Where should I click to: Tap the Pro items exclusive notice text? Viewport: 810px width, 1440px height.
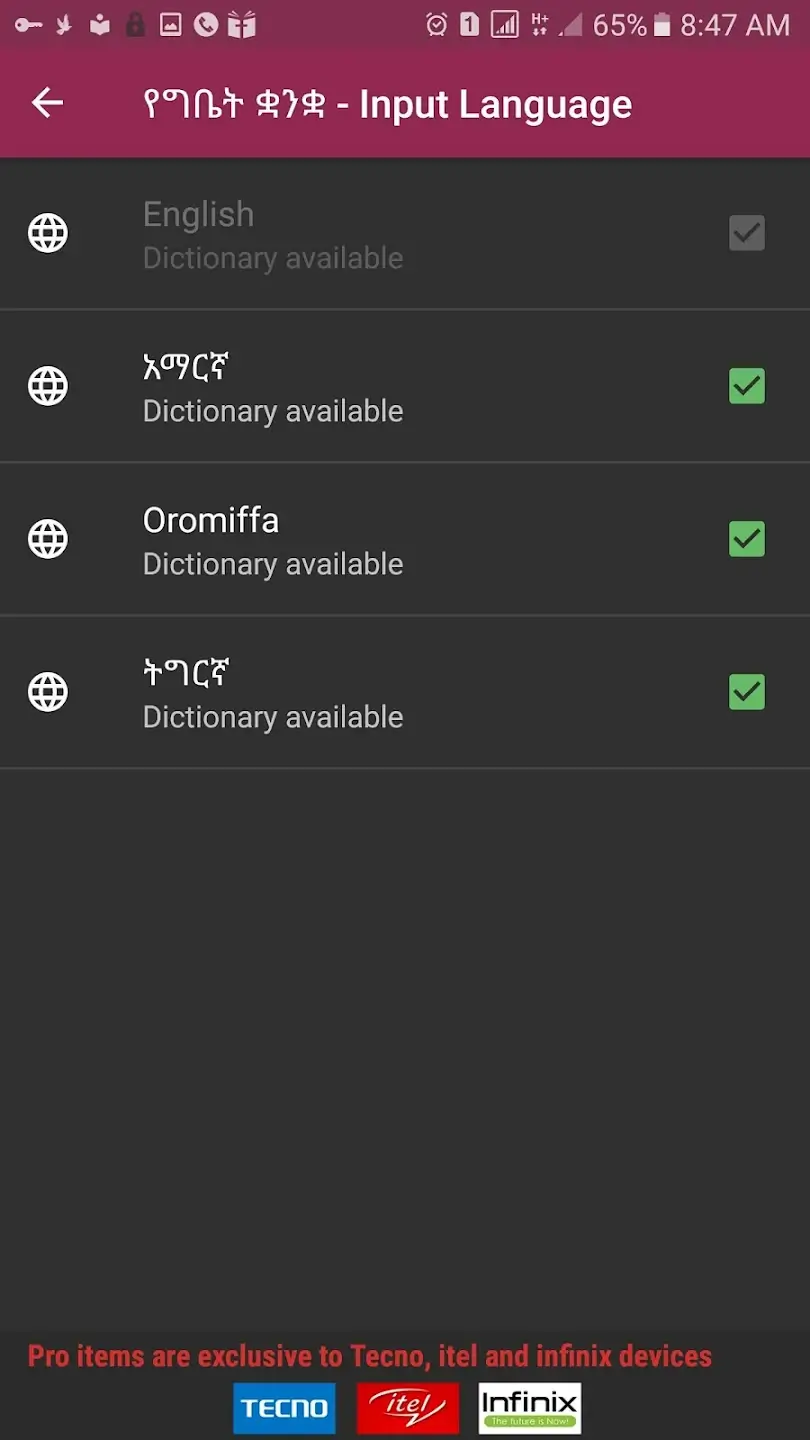tap(370, 1356)
